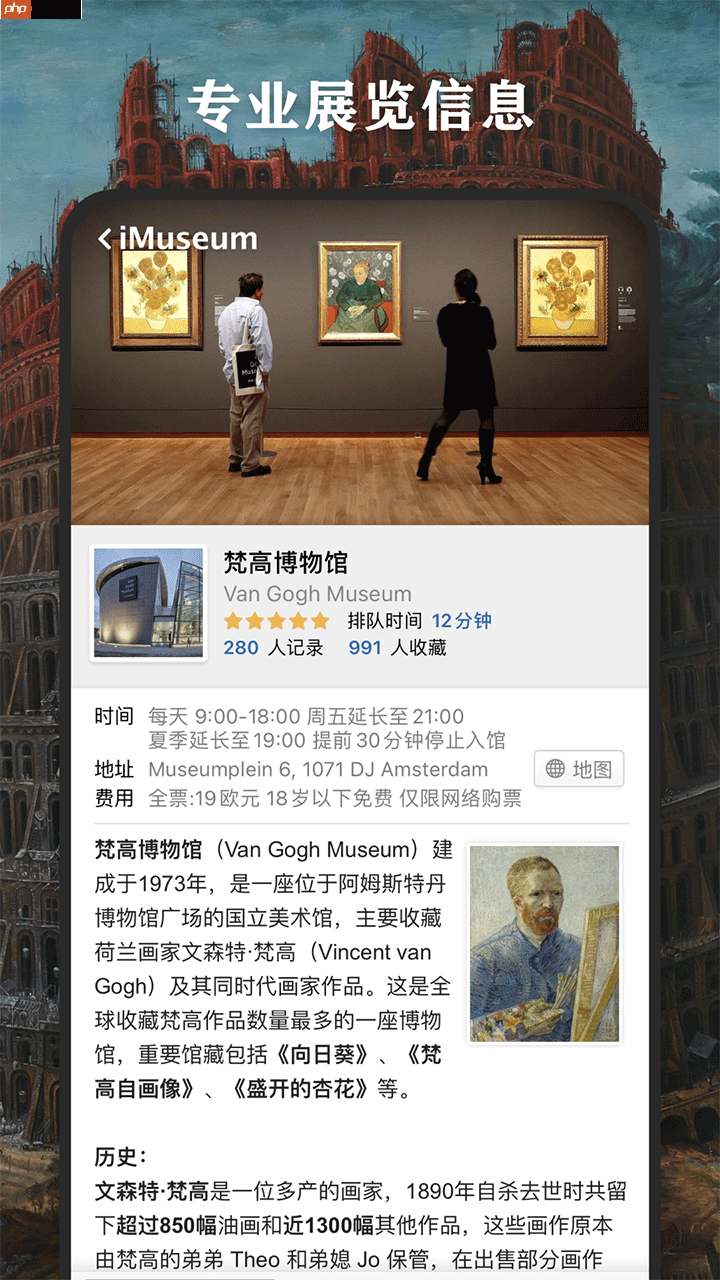This screenshot has height=1280, width=720.
Task: Tap the 专业展览信息 heading banner
Action: click(360, 108)
